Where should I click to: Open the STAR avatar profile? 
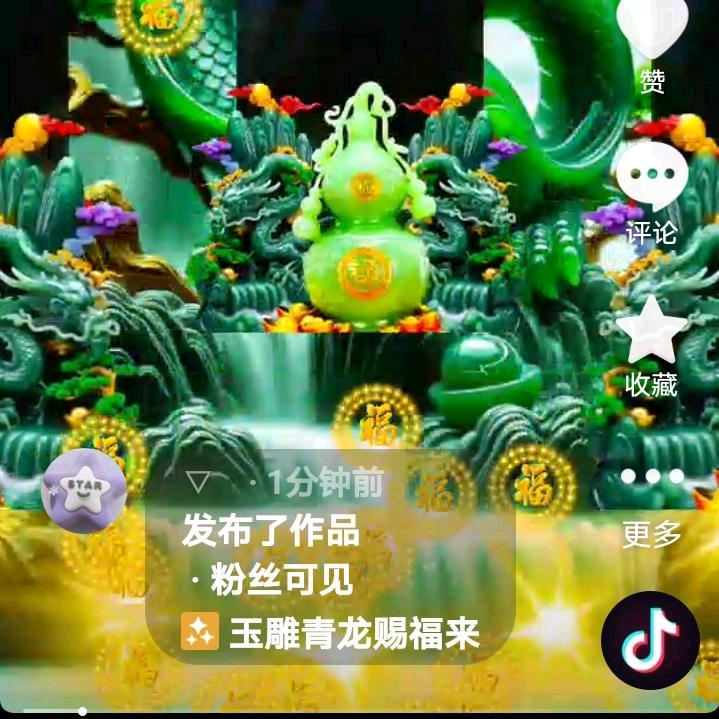84,491
